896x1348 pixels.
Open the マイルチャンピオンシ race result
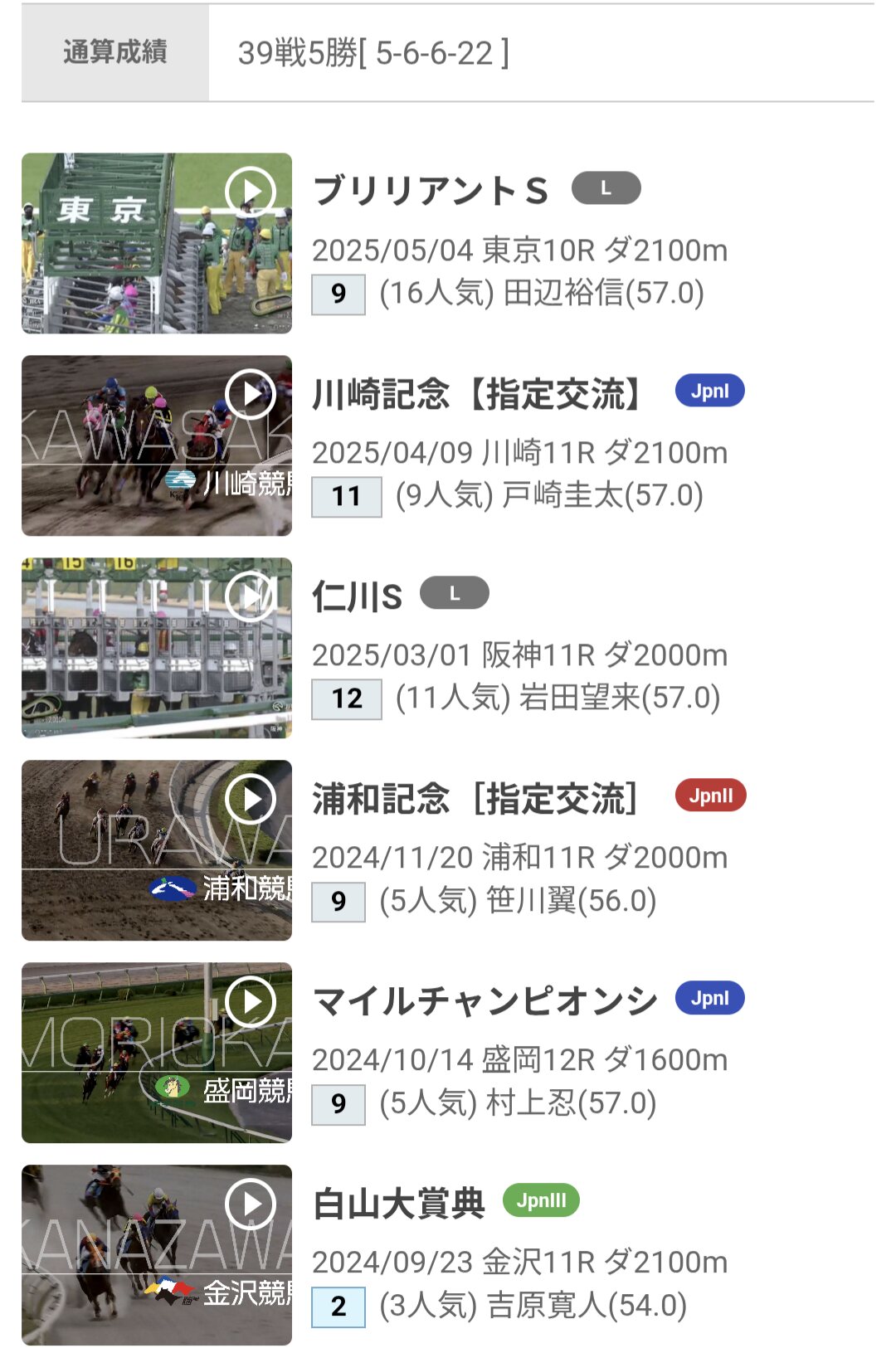485,1000
